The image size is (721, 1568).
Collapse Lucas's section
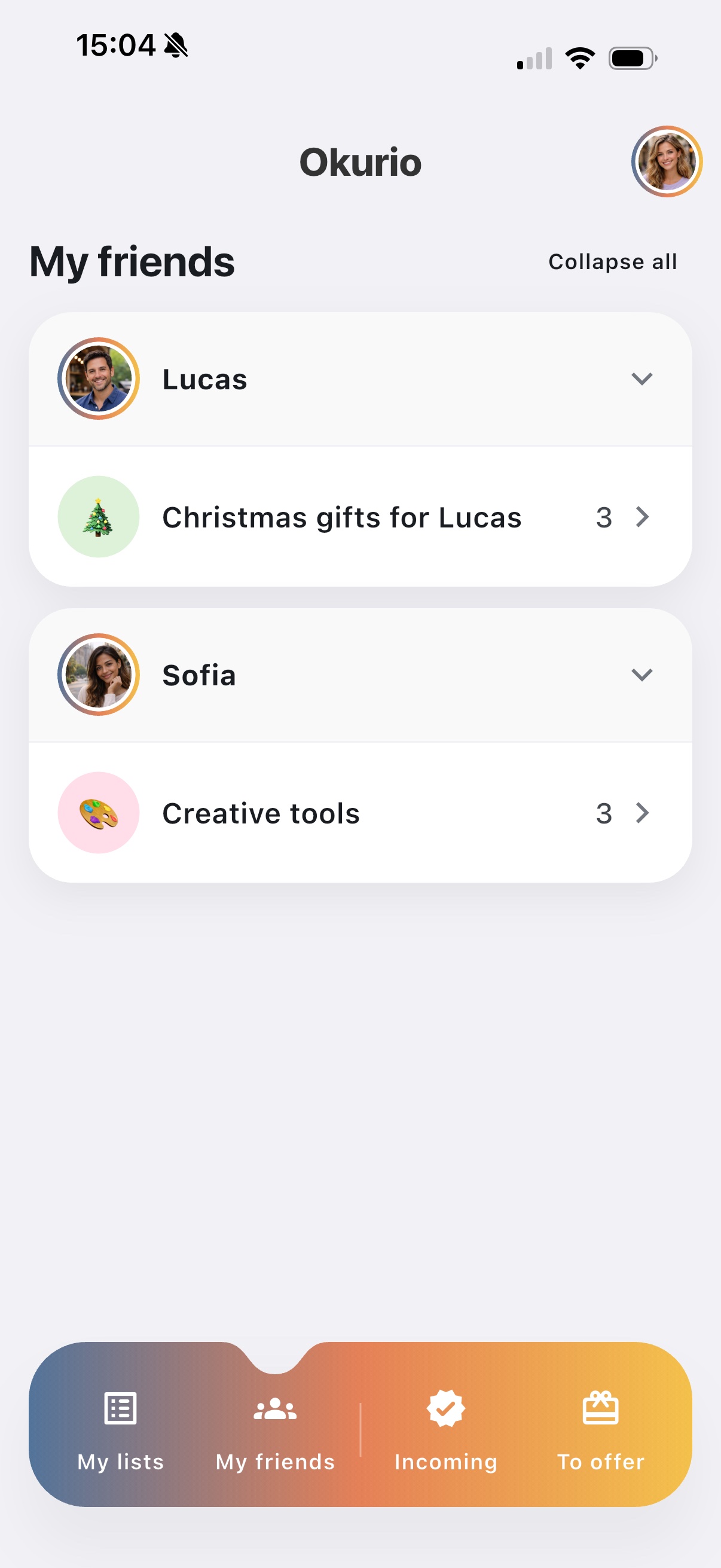641,379
